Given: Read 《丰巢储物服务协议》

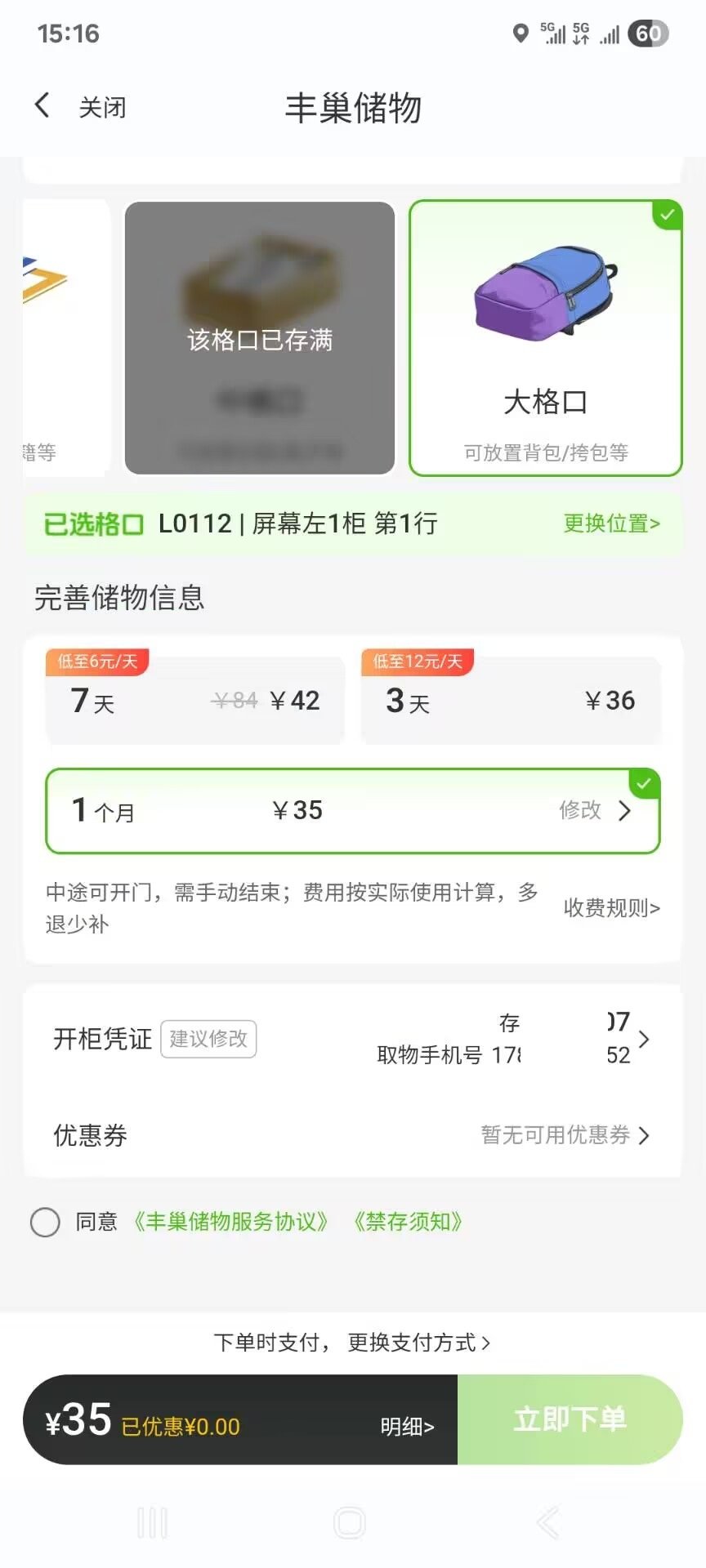Looking at the screenshot, I should 231,1222.
